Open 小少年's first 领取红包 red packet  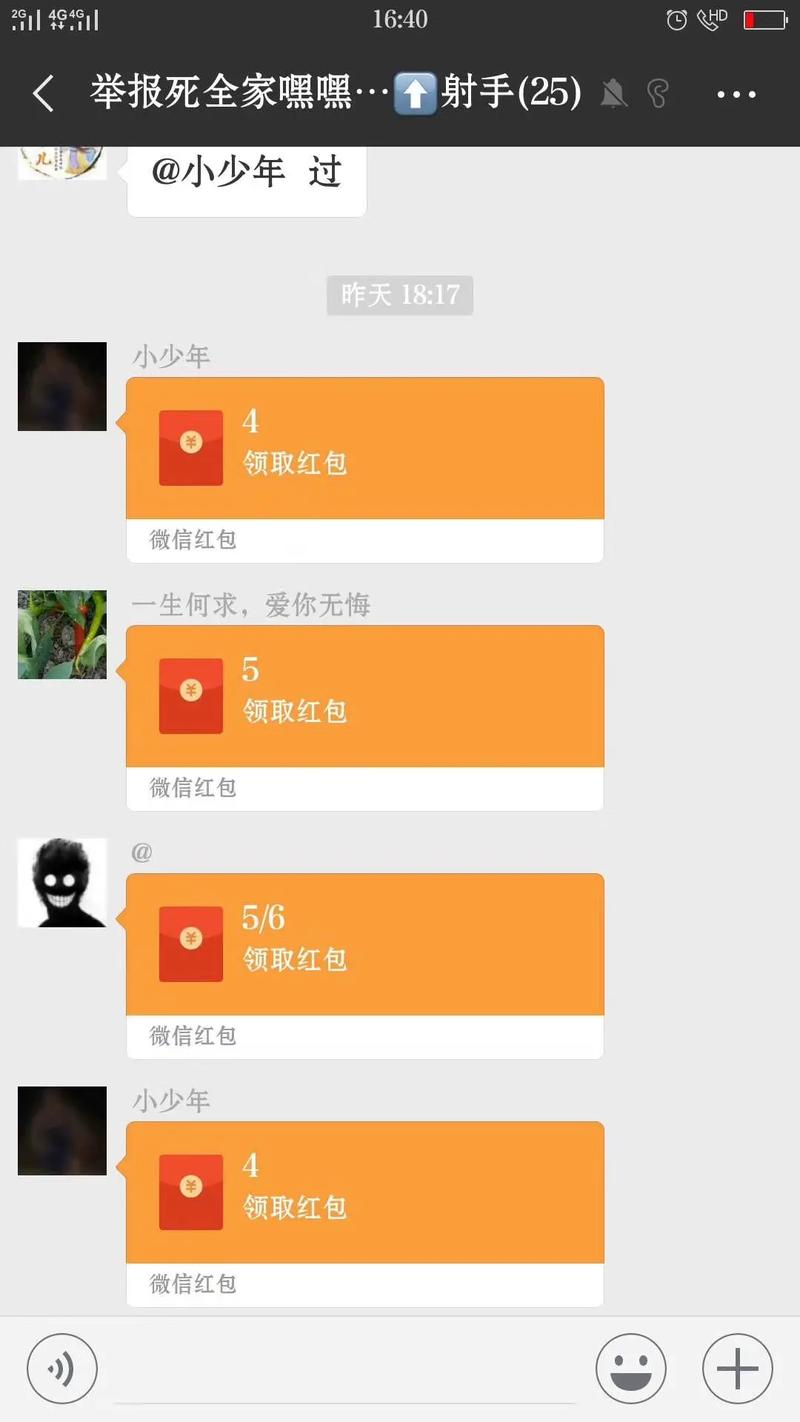tap(364, 447)
